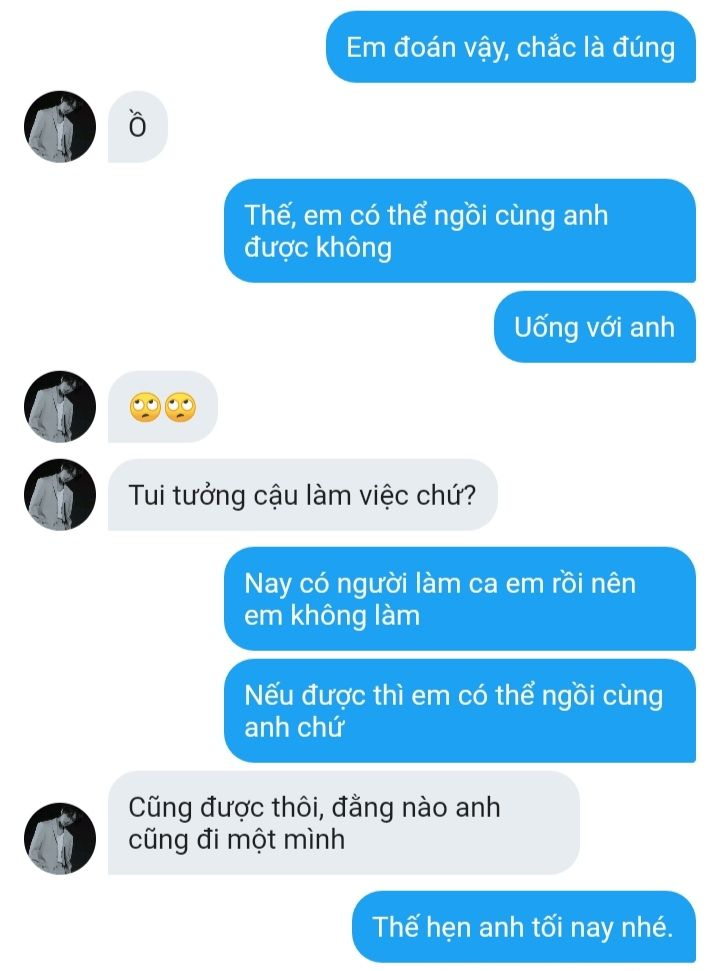Open sender's avatar beside the "Ồ" message

60,127
